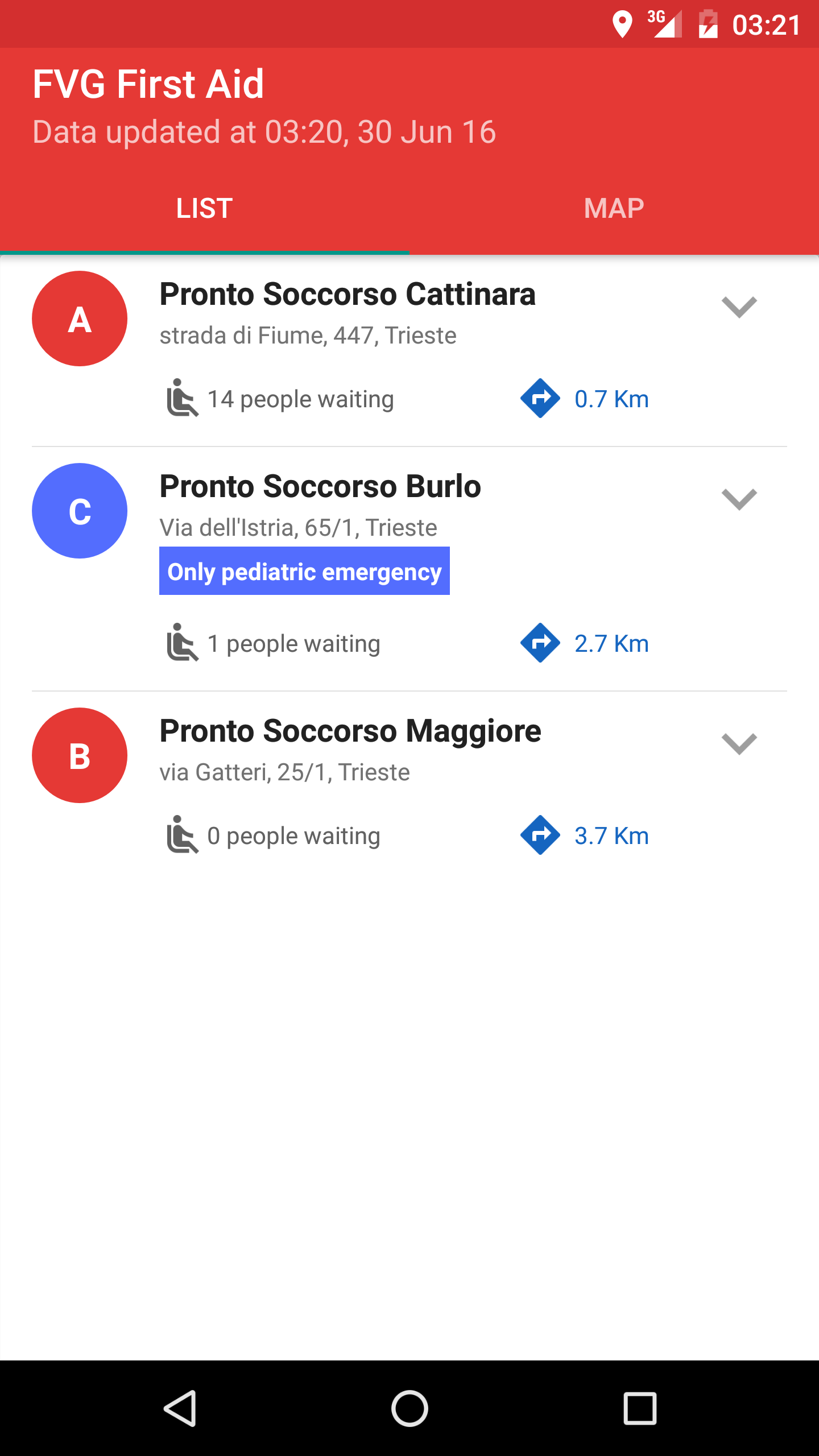Get directions to Cattinara, 0.7 Km
This screenshot has width=819, height=1456.
(x=585, y=399)
